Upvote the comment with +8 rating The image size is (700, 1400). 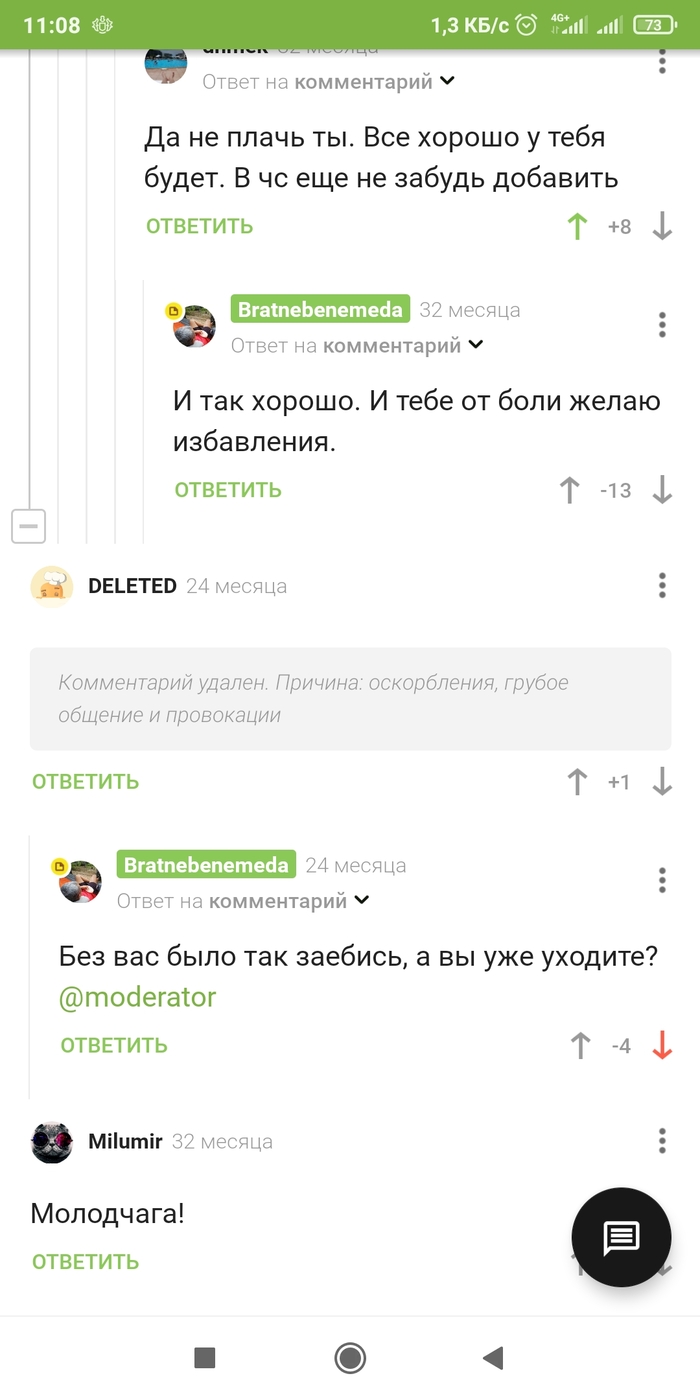pos(576,227)
